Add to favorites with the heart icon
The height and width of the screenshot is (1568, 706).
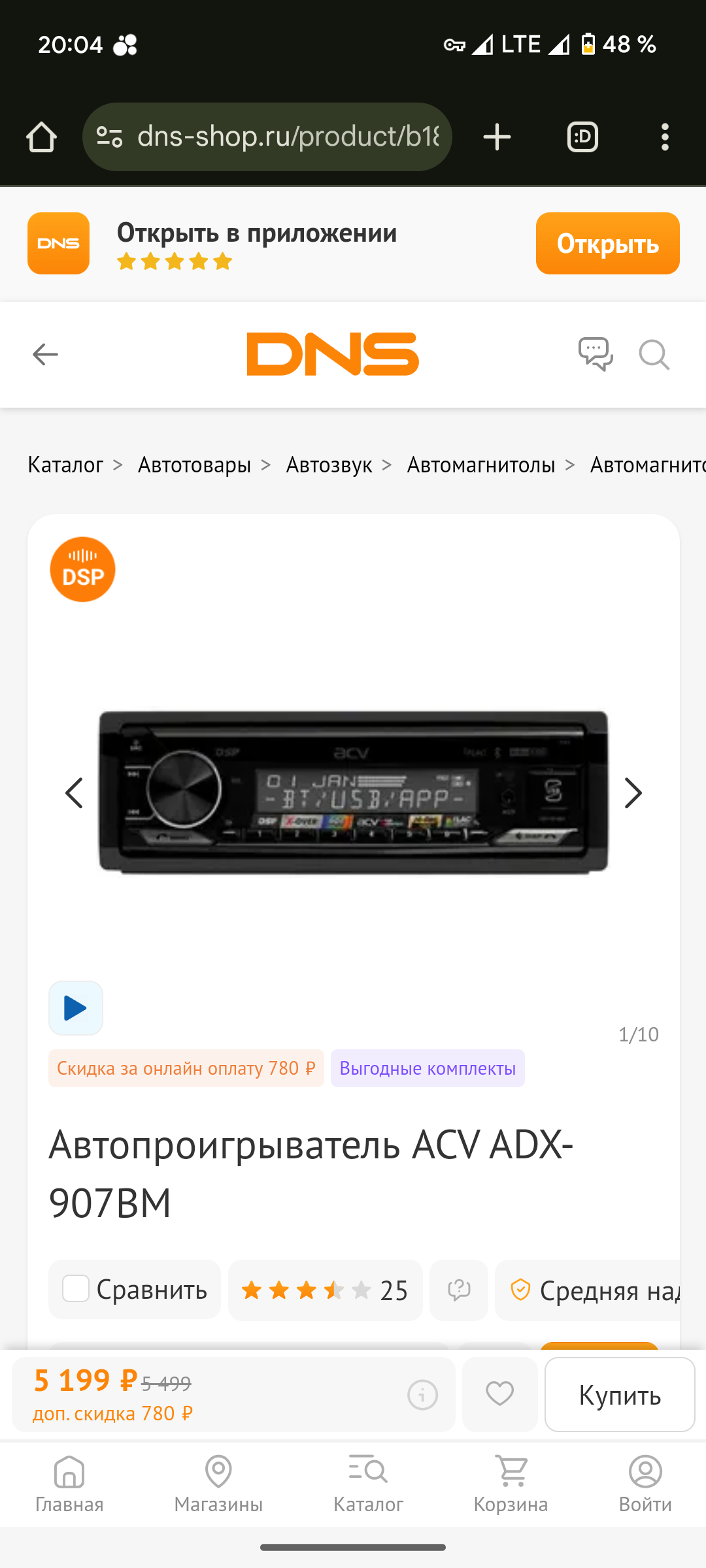pyautogui.click(x=500, y=1394)
